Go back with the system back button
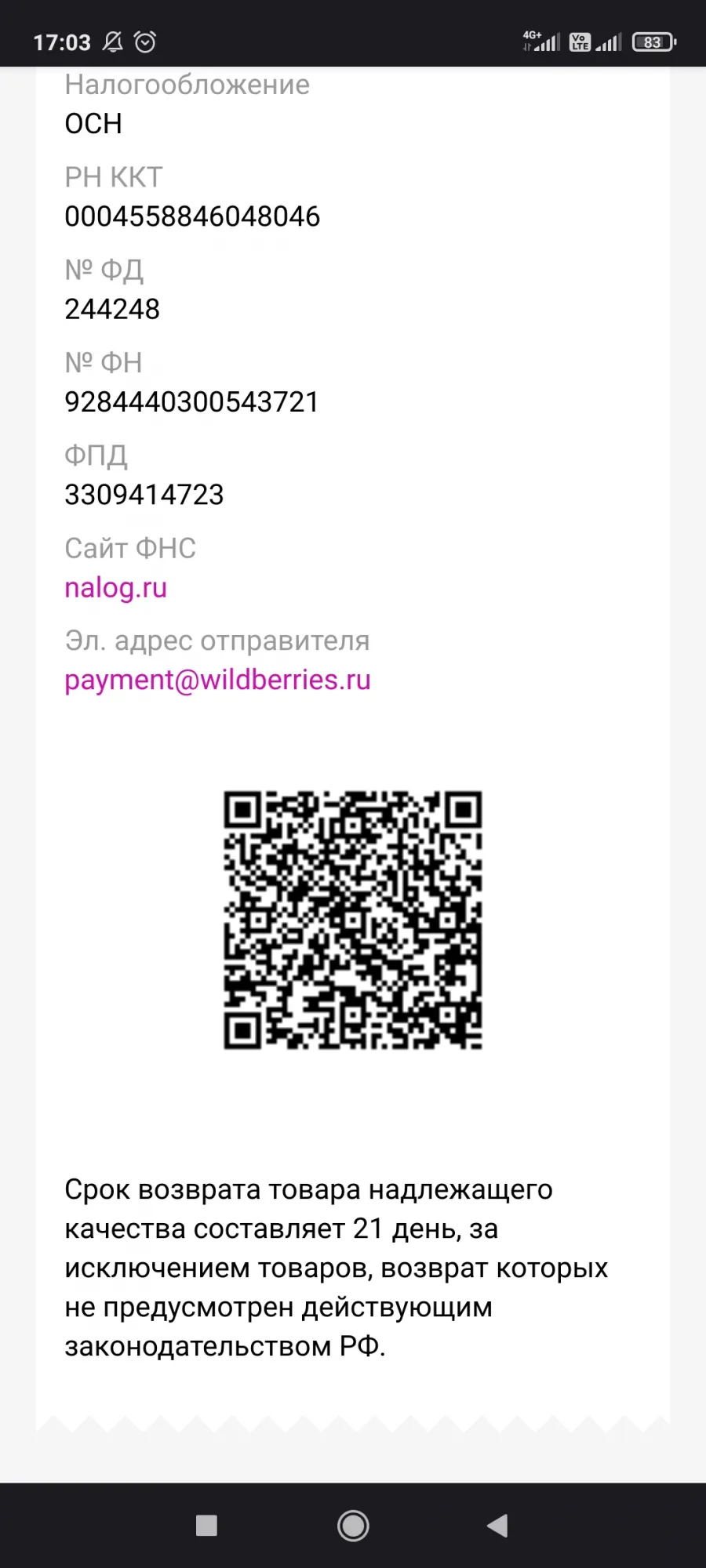Image resolution: width=706 pixels, height=1568 pixels. point(497,1526)
